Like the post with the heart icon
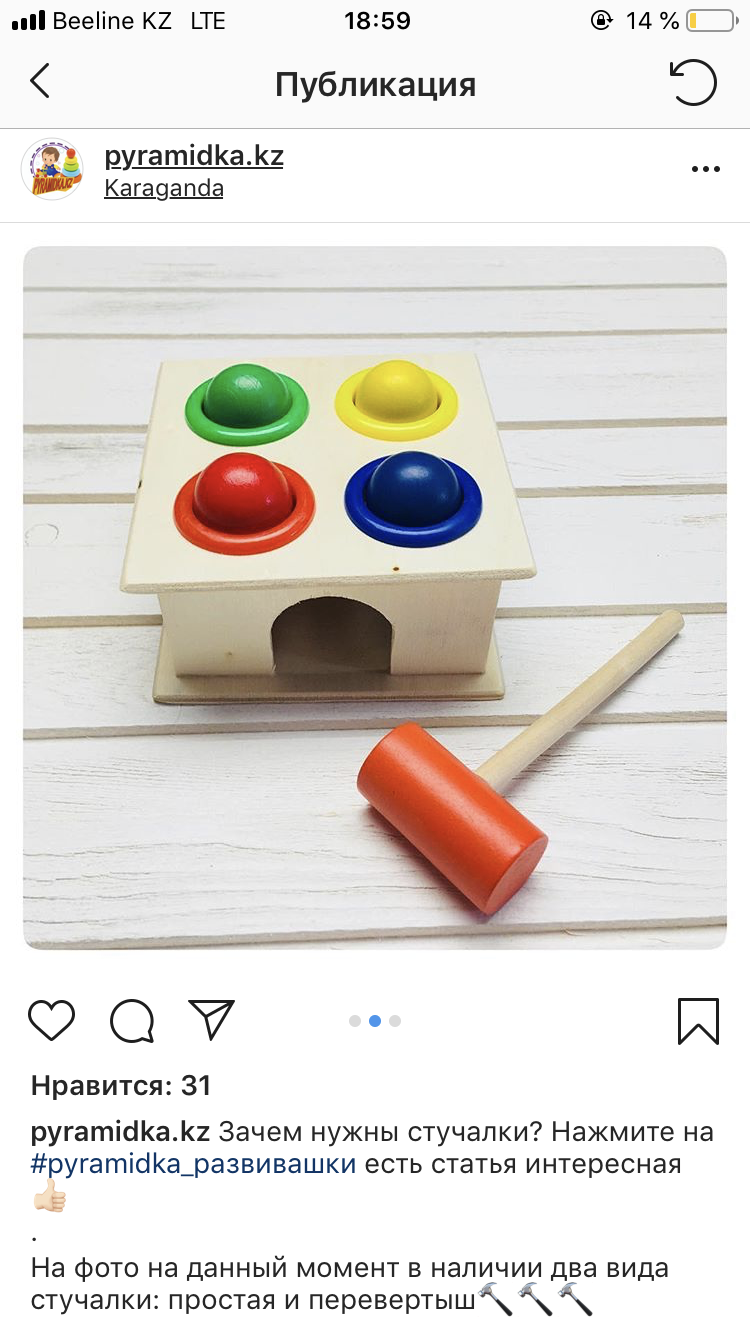750x1334 pixels. [x=51, y=1020]
